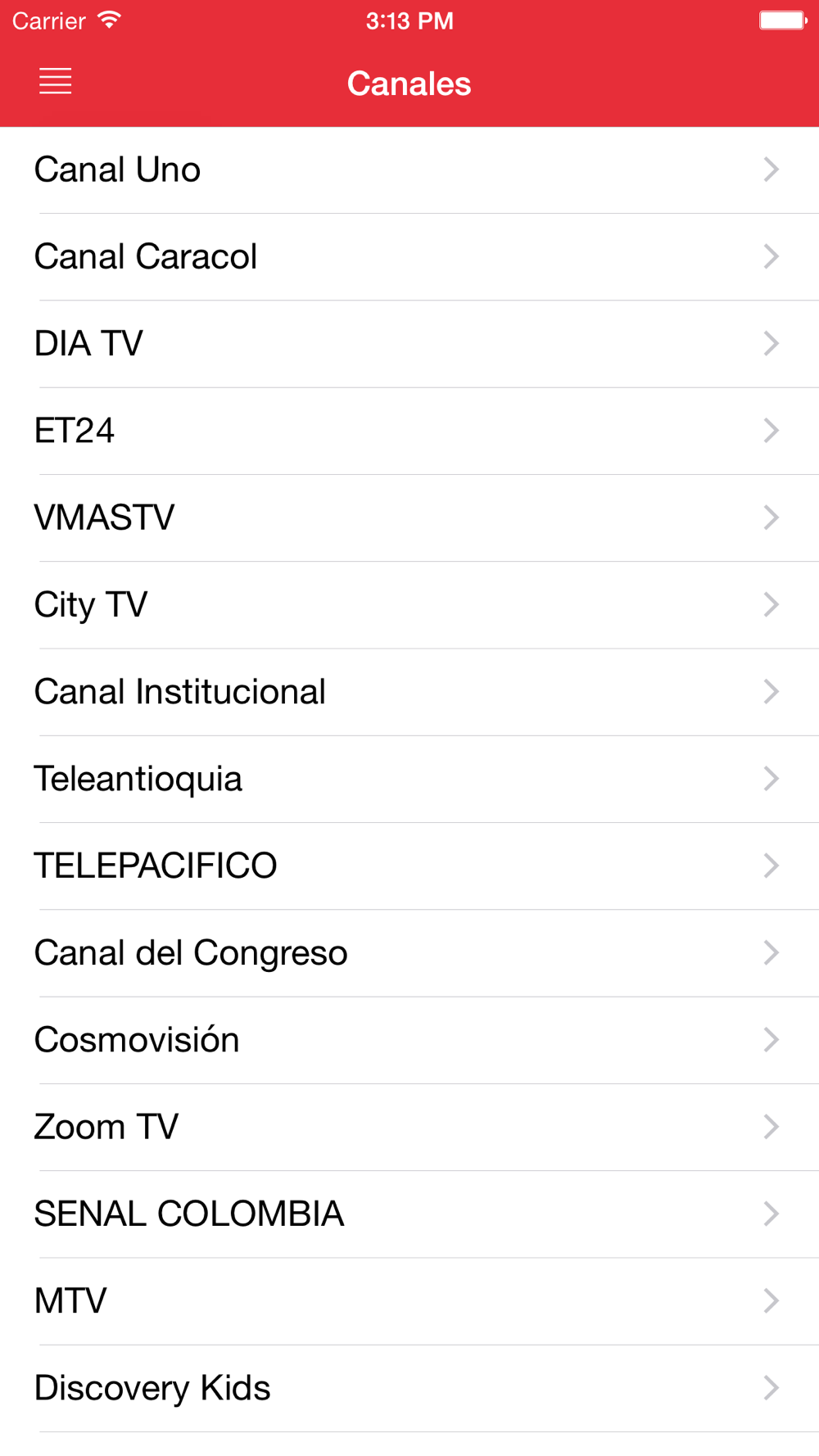Tap the Zoom TV row
819x1456 pixels.
point(409,1127)
